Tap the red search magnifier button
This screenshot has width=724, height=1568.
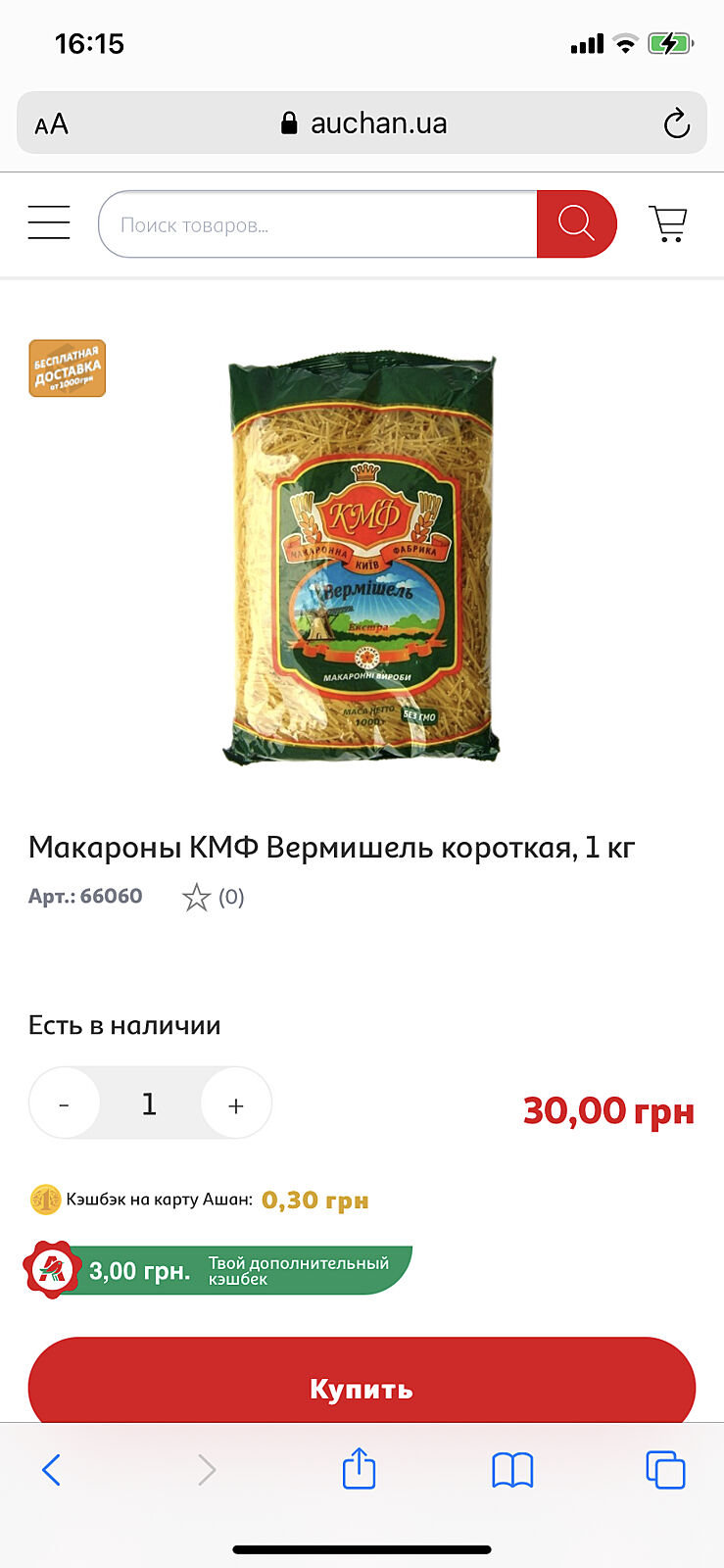tap(576, 224)
